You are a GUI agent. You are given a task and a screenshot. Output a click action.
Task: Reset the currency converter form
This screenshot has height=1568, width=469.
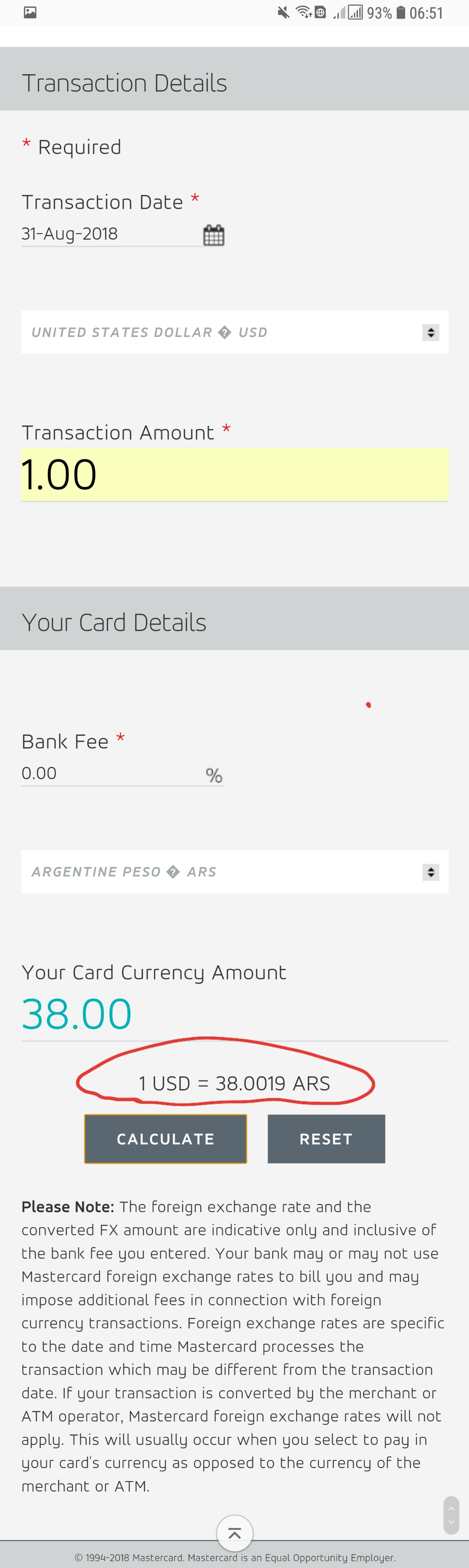(326, 1138)
